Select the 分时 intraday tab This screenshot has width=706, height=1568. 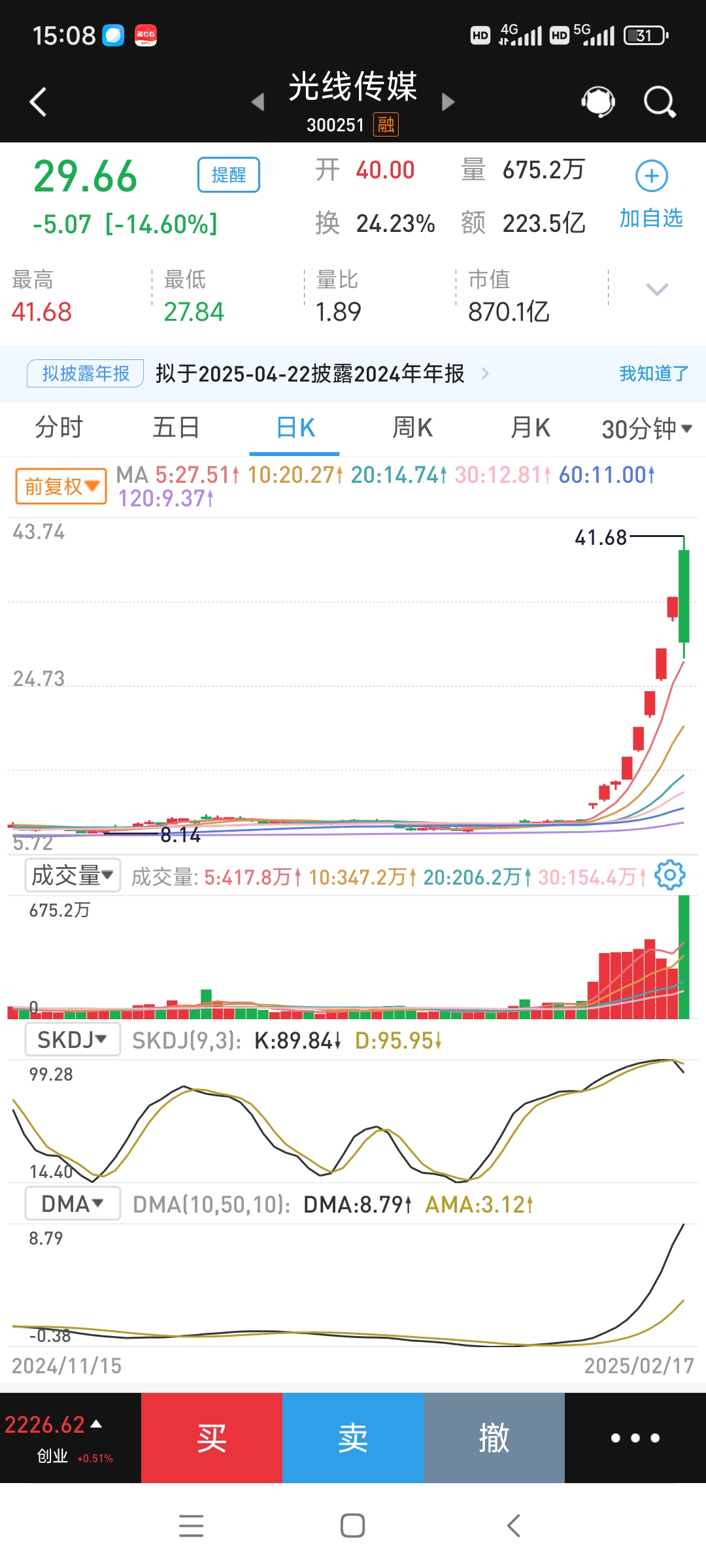pyautogui.click(x=59, y=428)
